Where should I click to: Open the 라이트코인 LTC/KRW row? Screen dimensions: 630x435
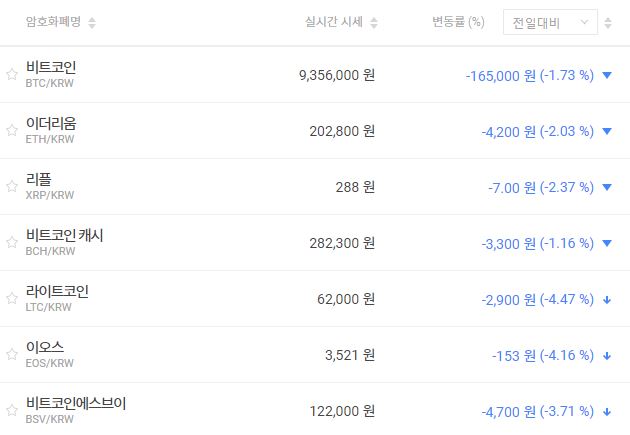click(57, 291)
